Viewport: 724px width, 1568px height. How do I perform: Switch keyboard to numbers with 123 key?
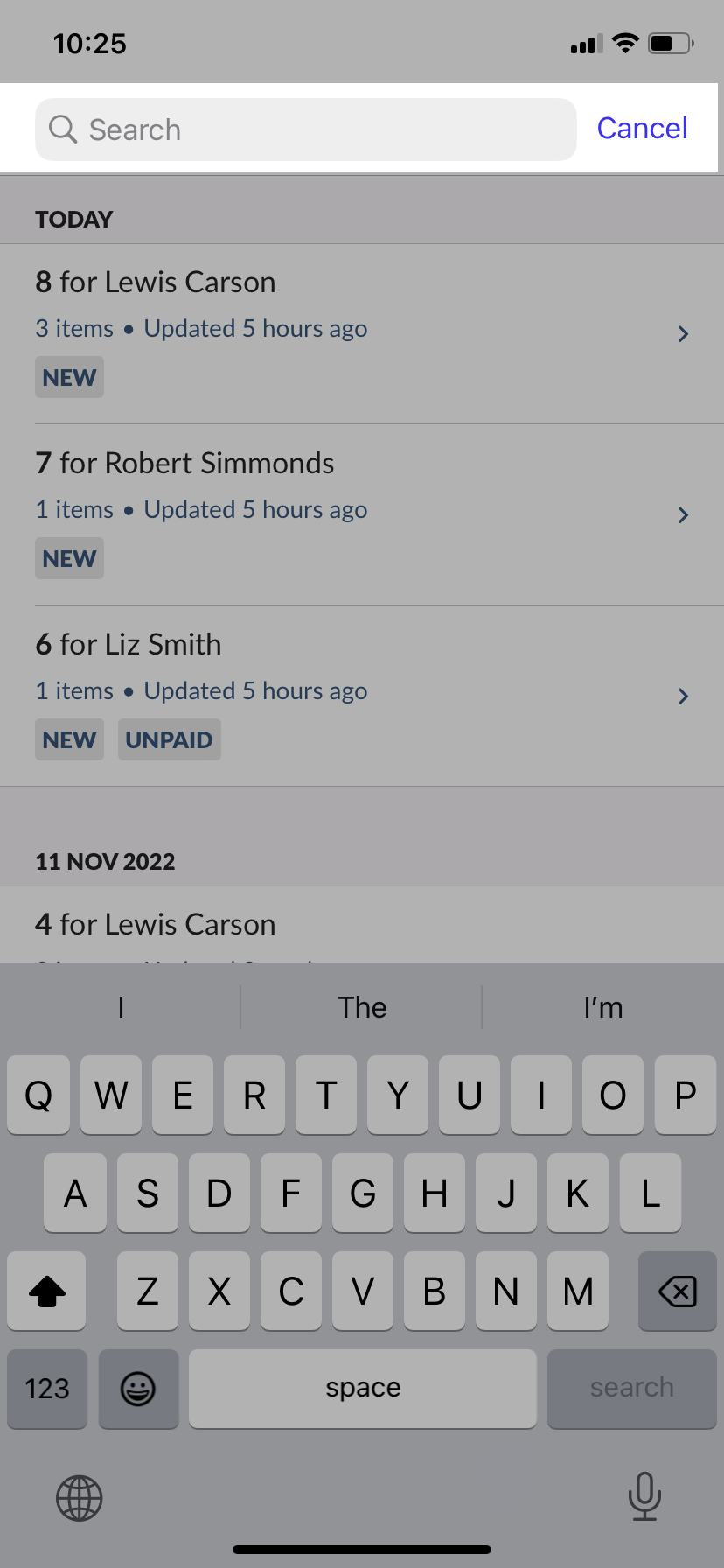47,1389
